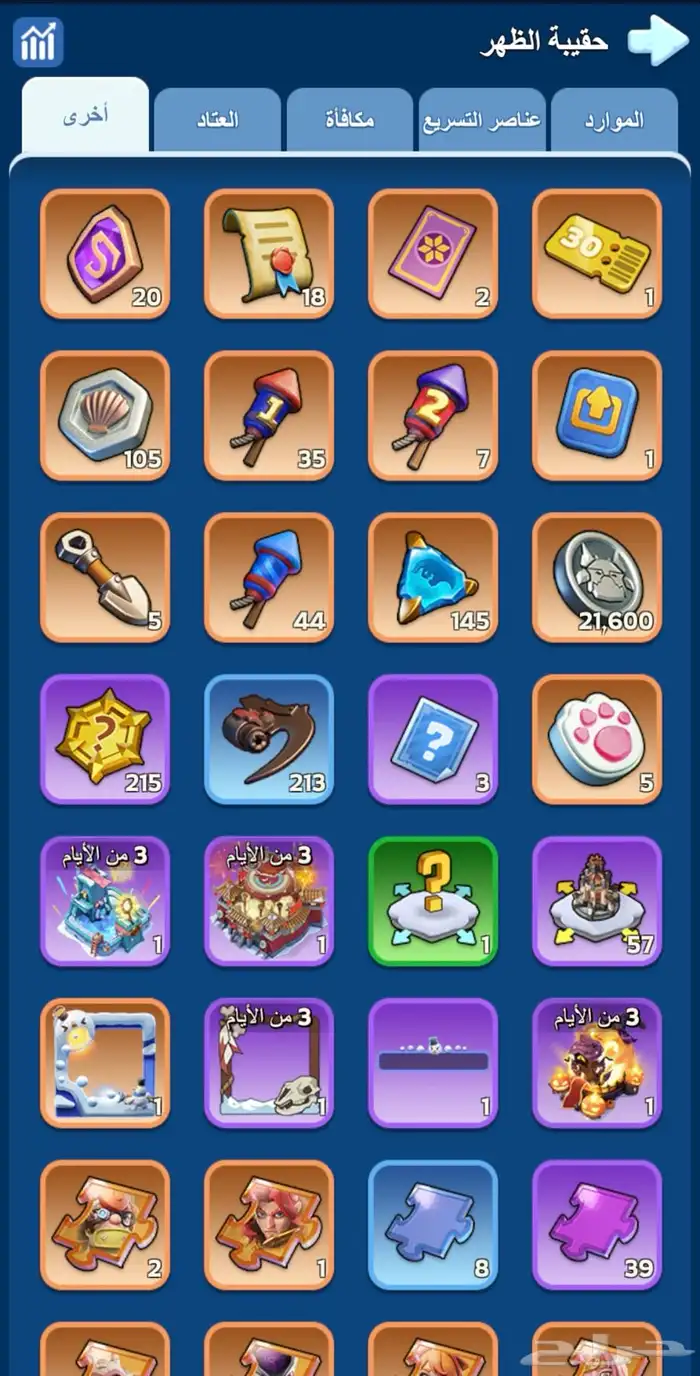Select the العتاد tab
The image size is (700, 1376).
[x=217, y=120]
